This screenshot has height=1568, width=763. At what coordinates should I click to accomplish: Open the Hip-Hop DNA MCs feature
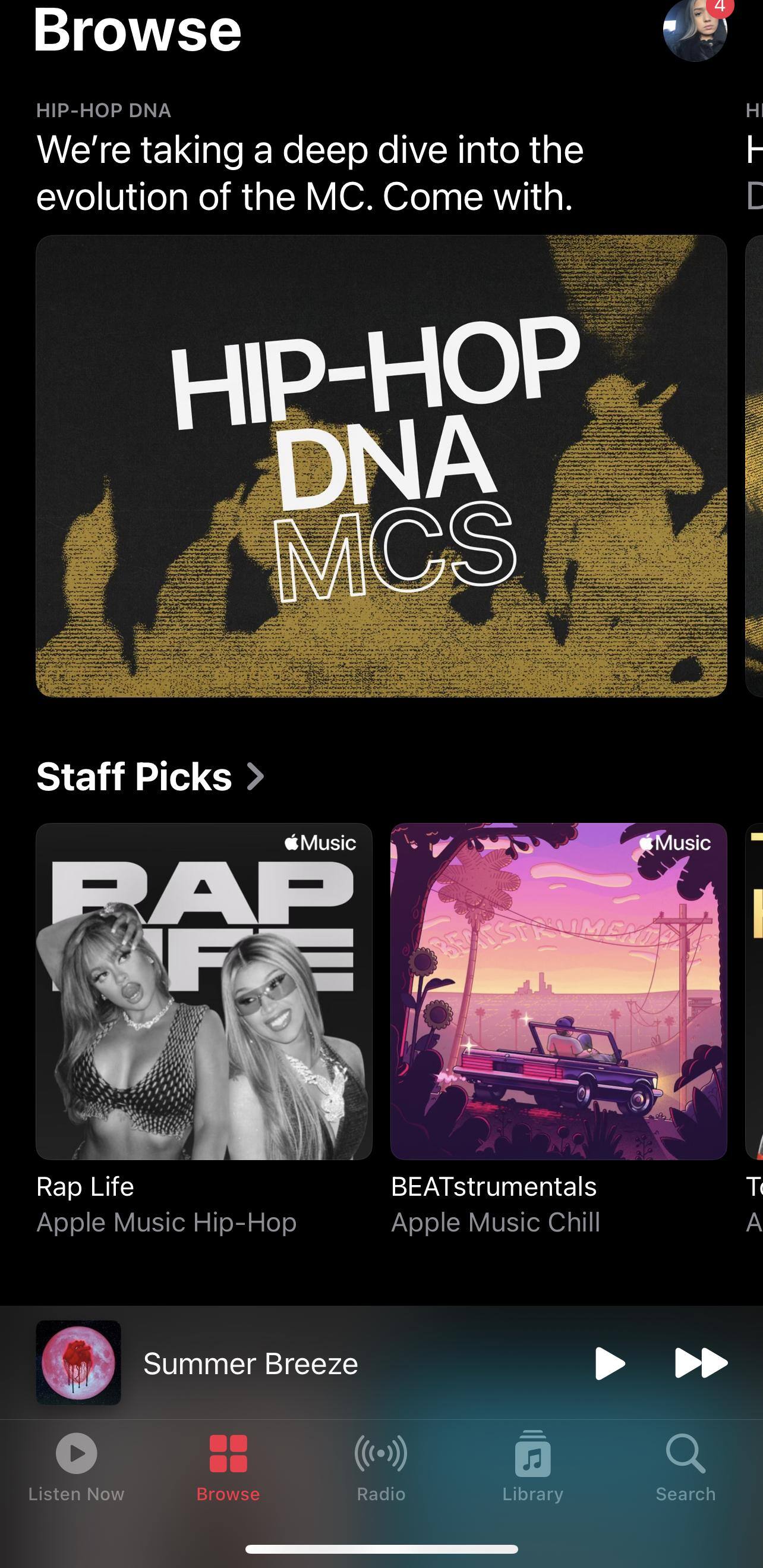[x=381, y=466]
